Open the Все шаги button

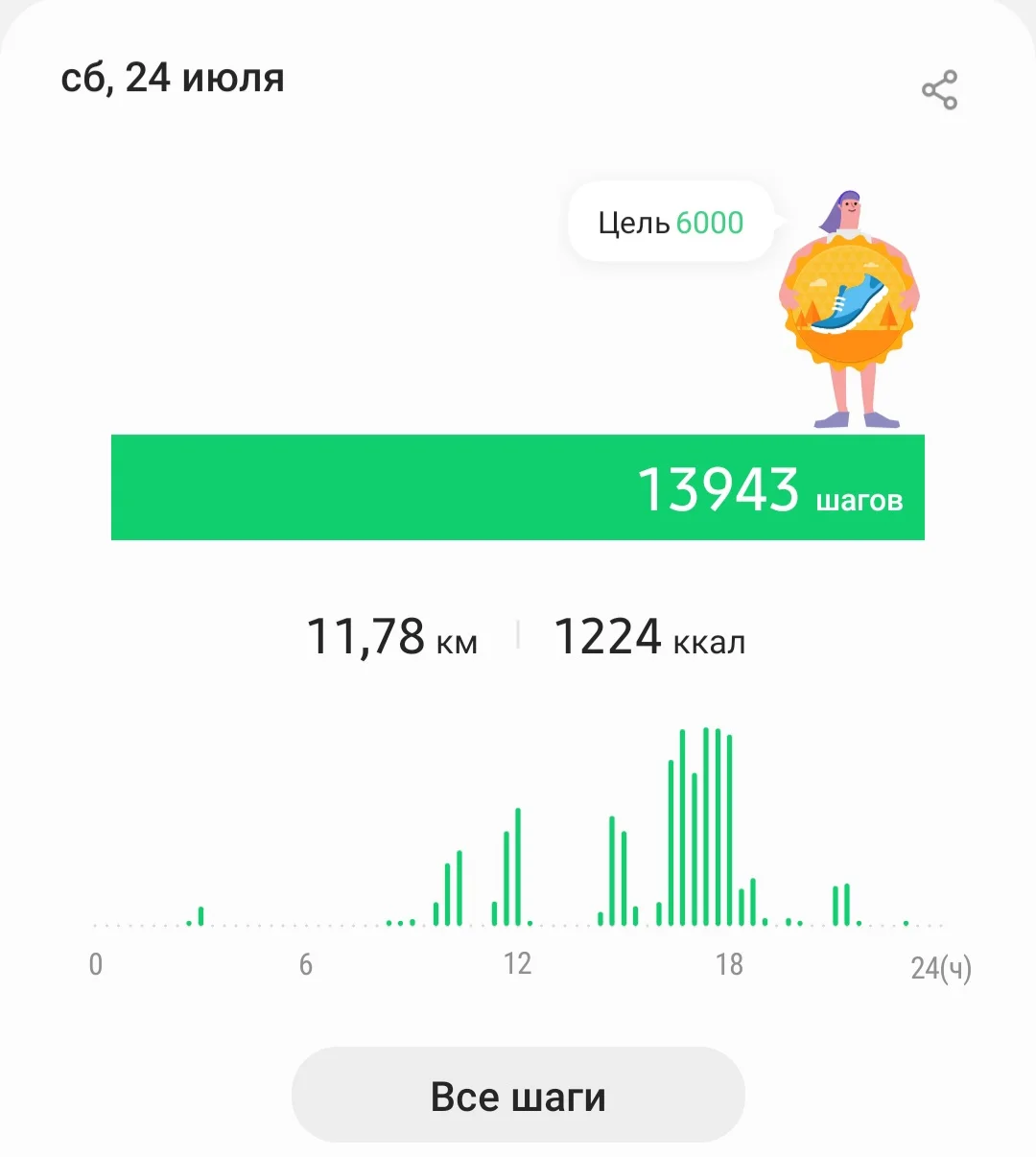(x=518, y=1096)
